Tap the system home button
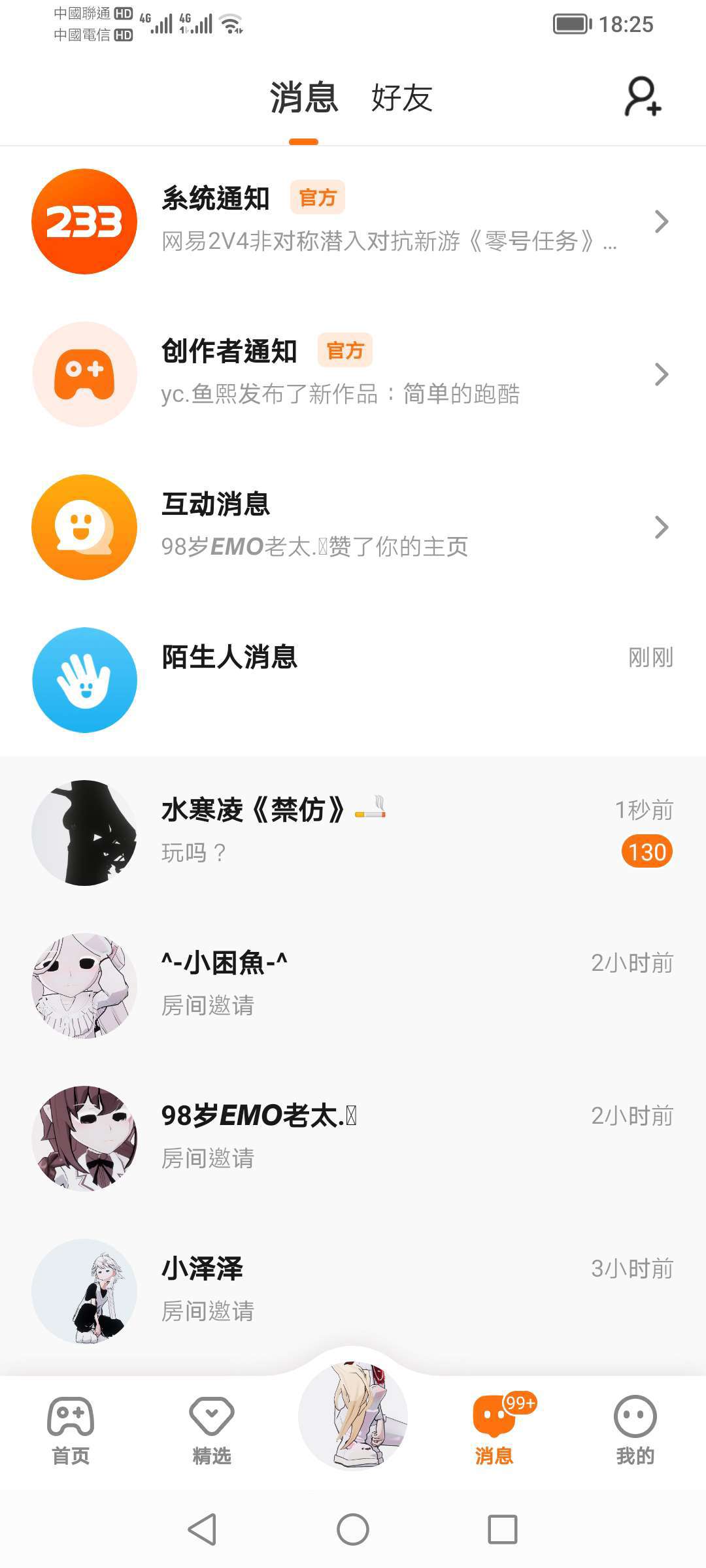706x1568 pixels. point(353,1529)
